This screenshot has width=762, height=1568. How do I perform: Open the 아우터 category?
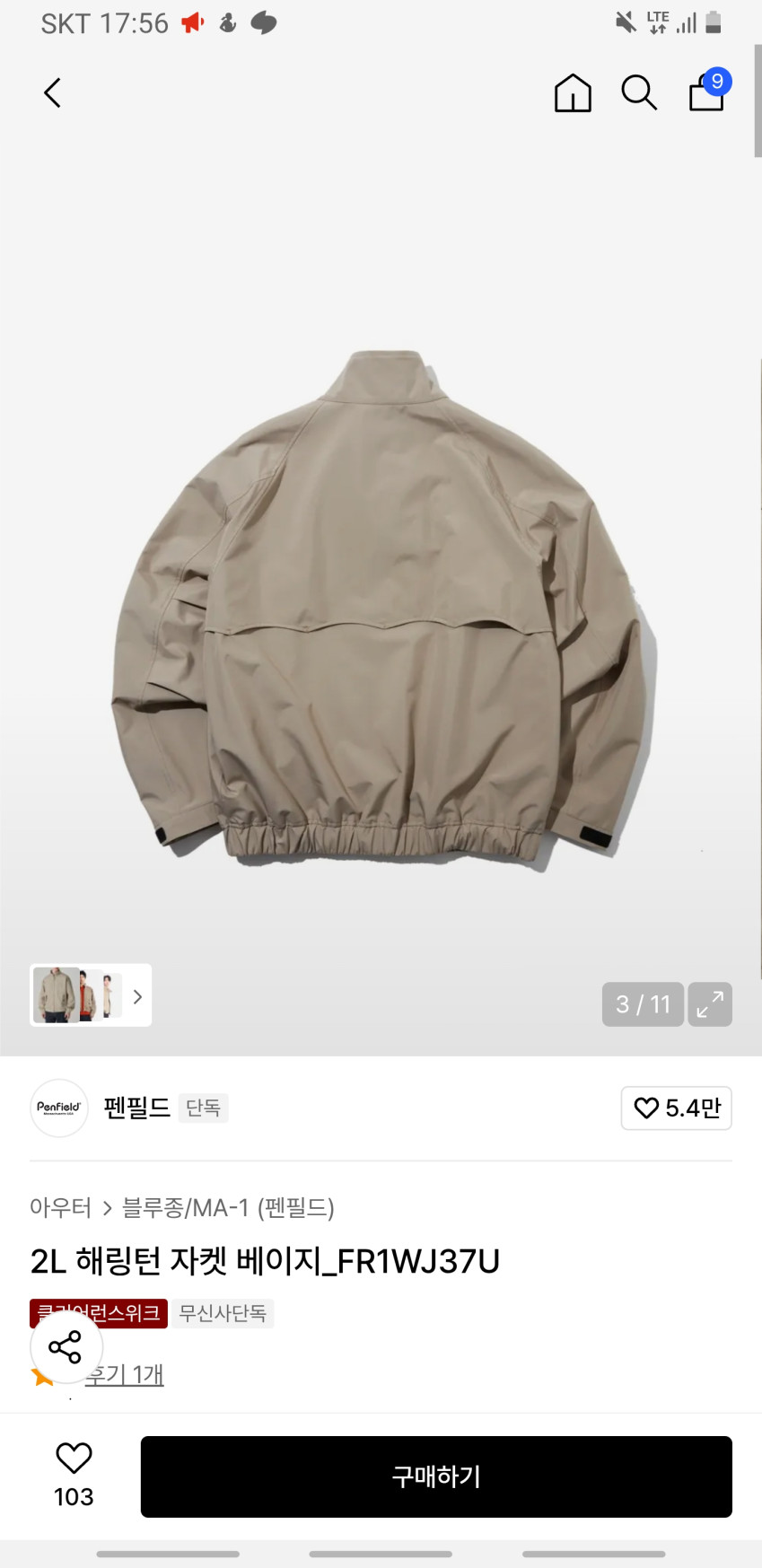coord(60,1207)
